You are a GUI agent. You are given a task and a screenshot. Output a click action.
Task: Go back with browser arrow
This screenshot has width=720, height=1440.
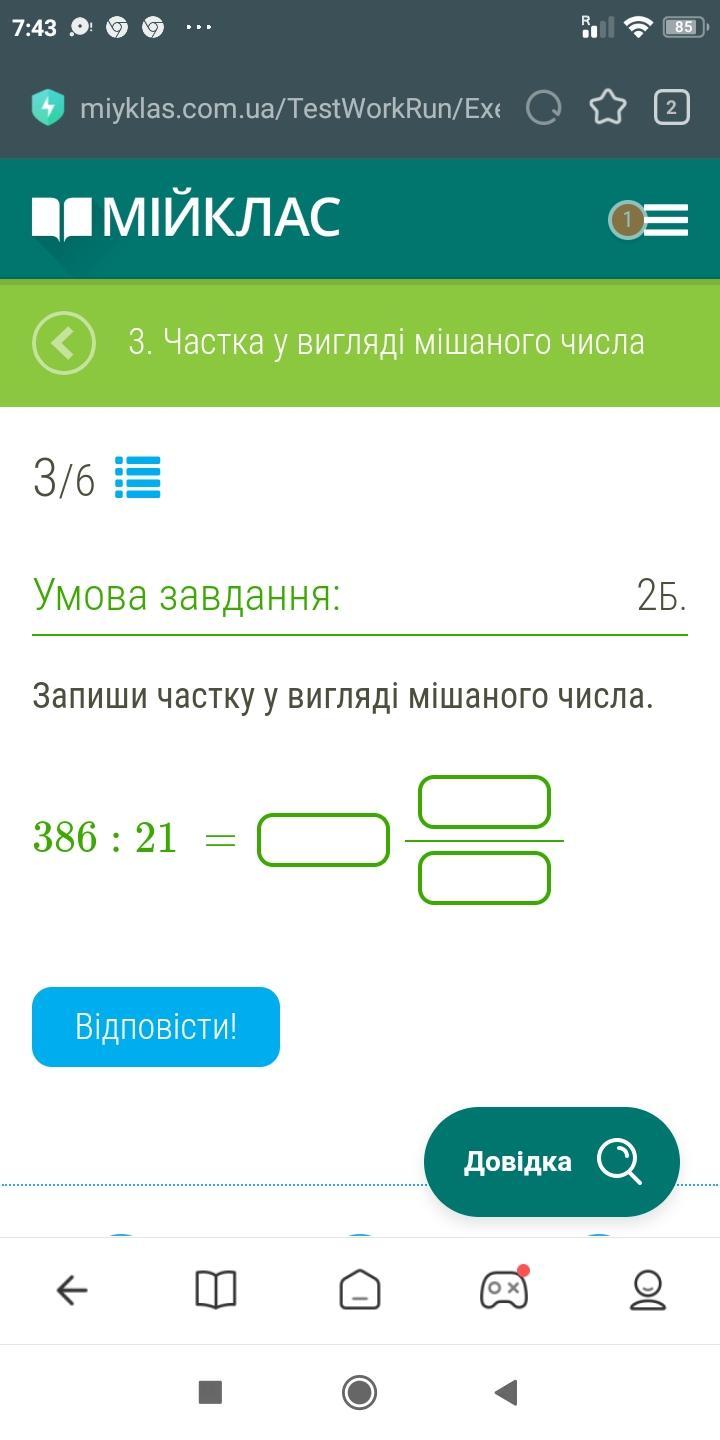[x=72, y=1290]
